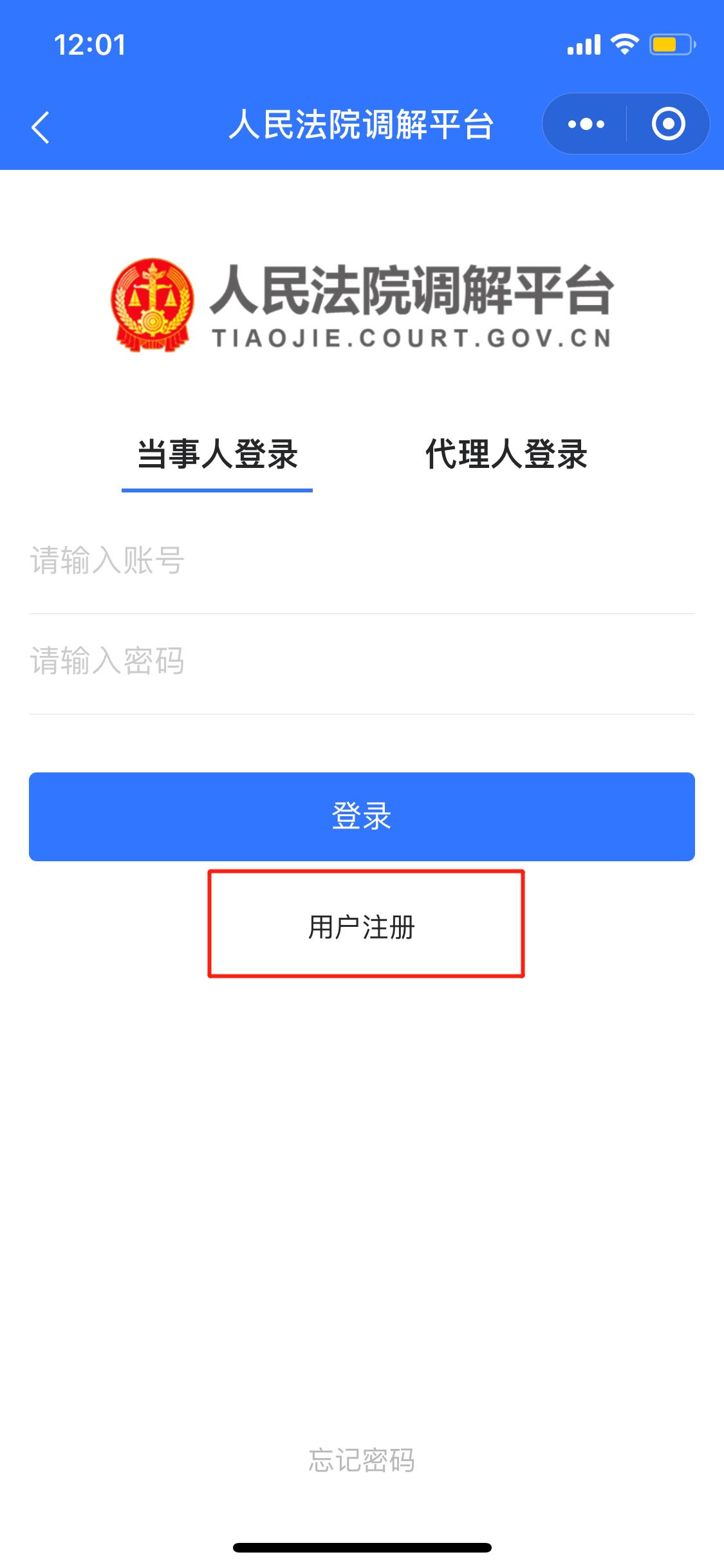Open the mini program more-options menu
724x1568 pixels.
(586, 124)
